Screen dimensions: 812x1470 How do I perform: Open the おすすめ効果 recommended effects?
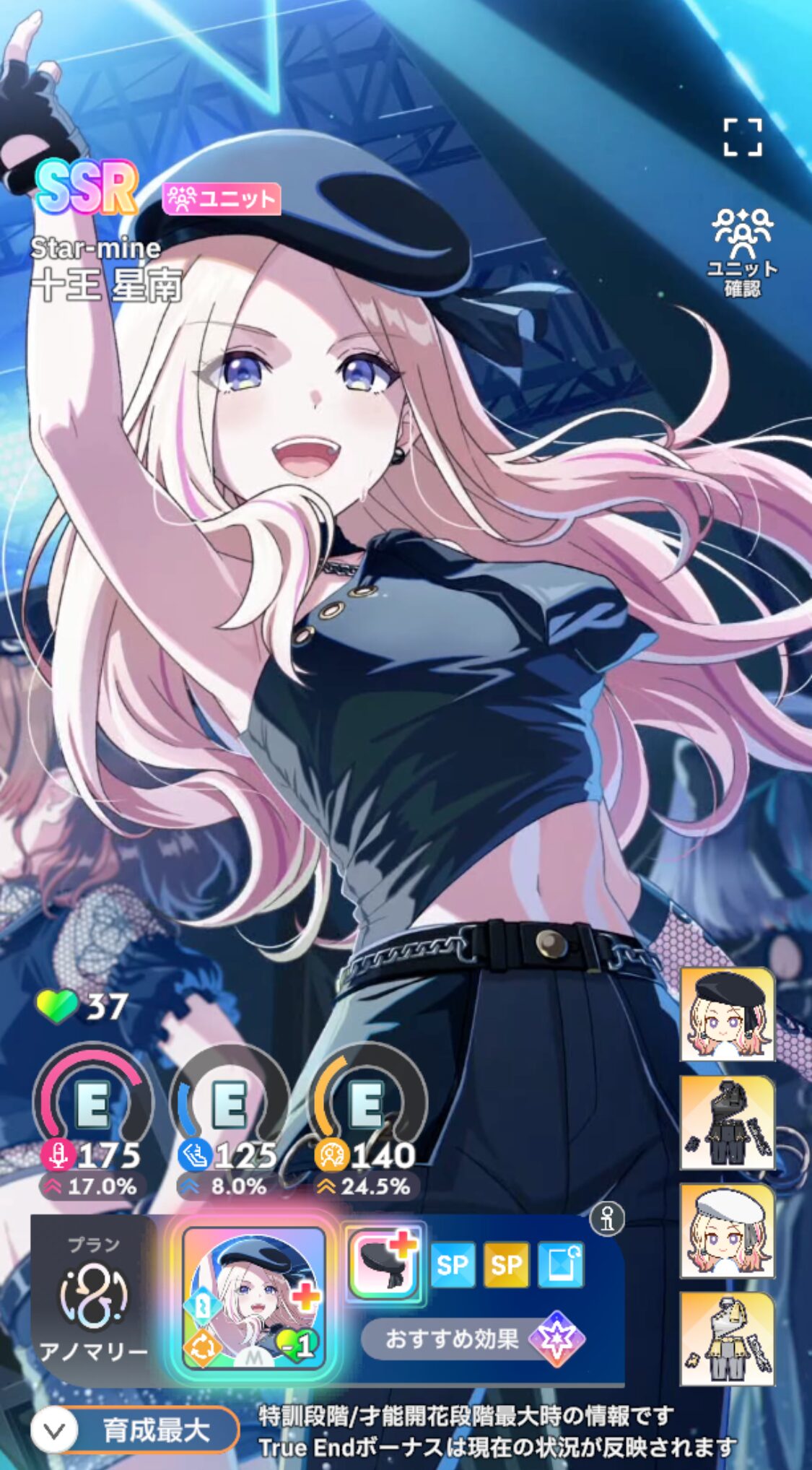(x=473, y=1339)
